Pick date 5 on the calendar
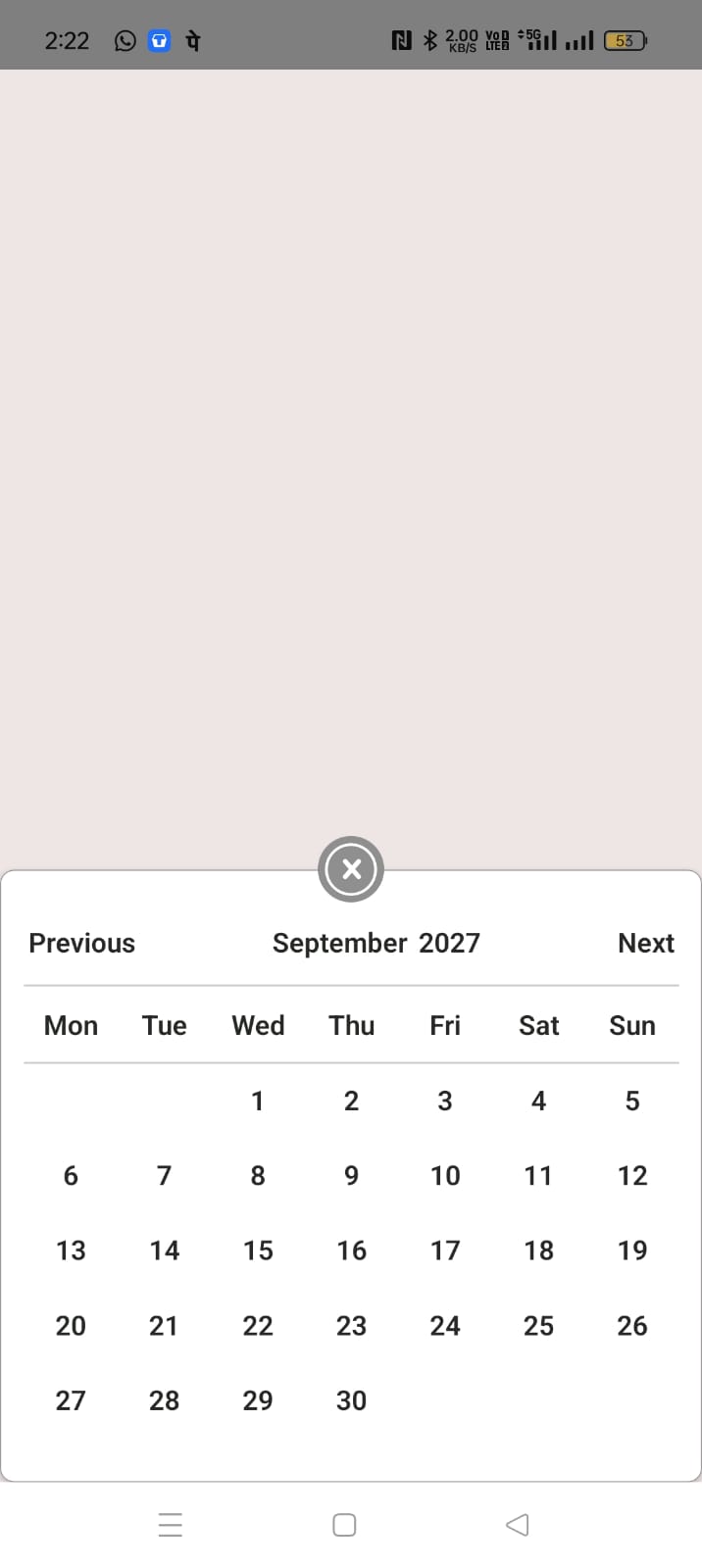 coord(632,1101)
